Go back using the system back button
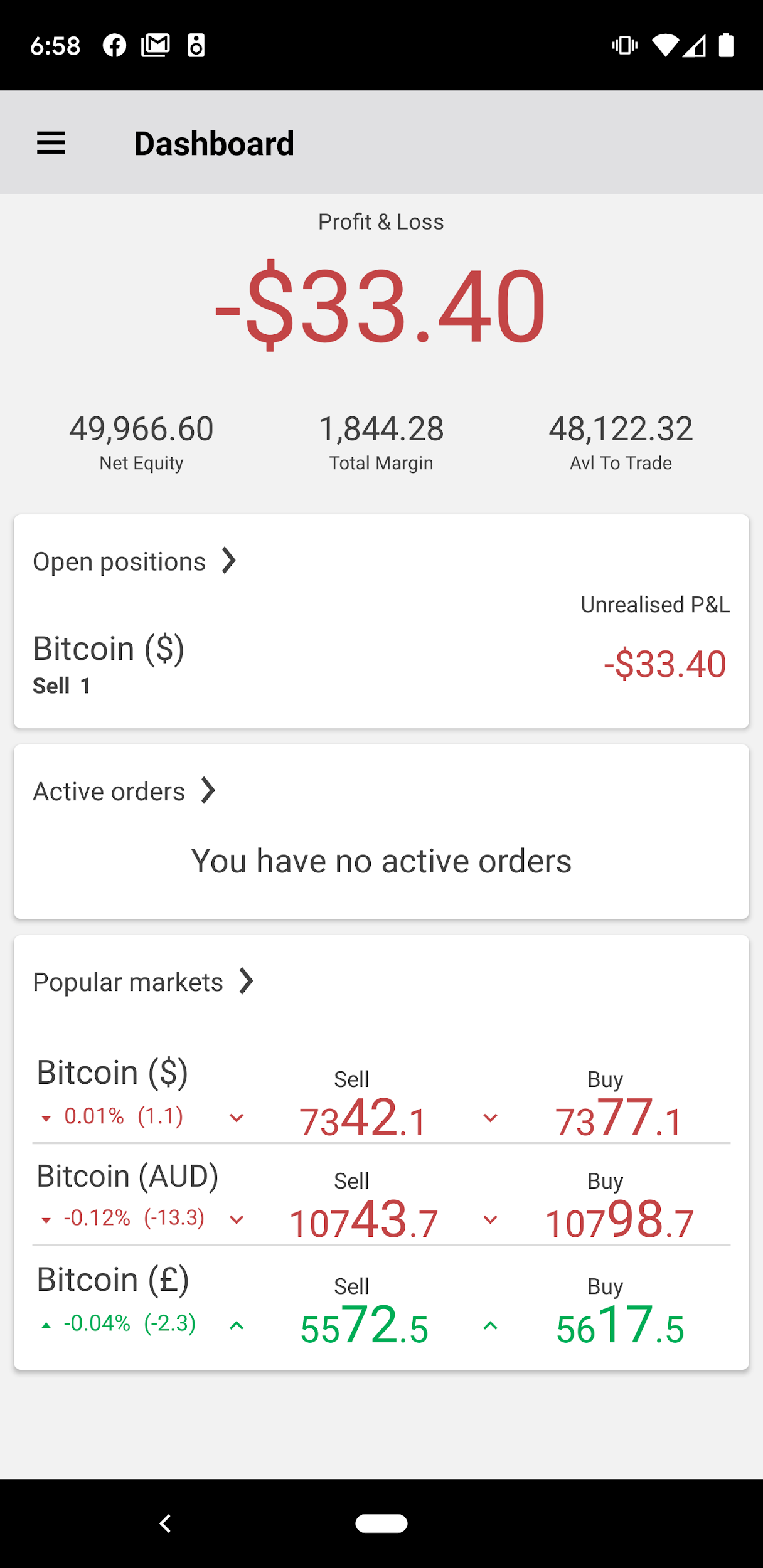 click(x=165, y=1523)
